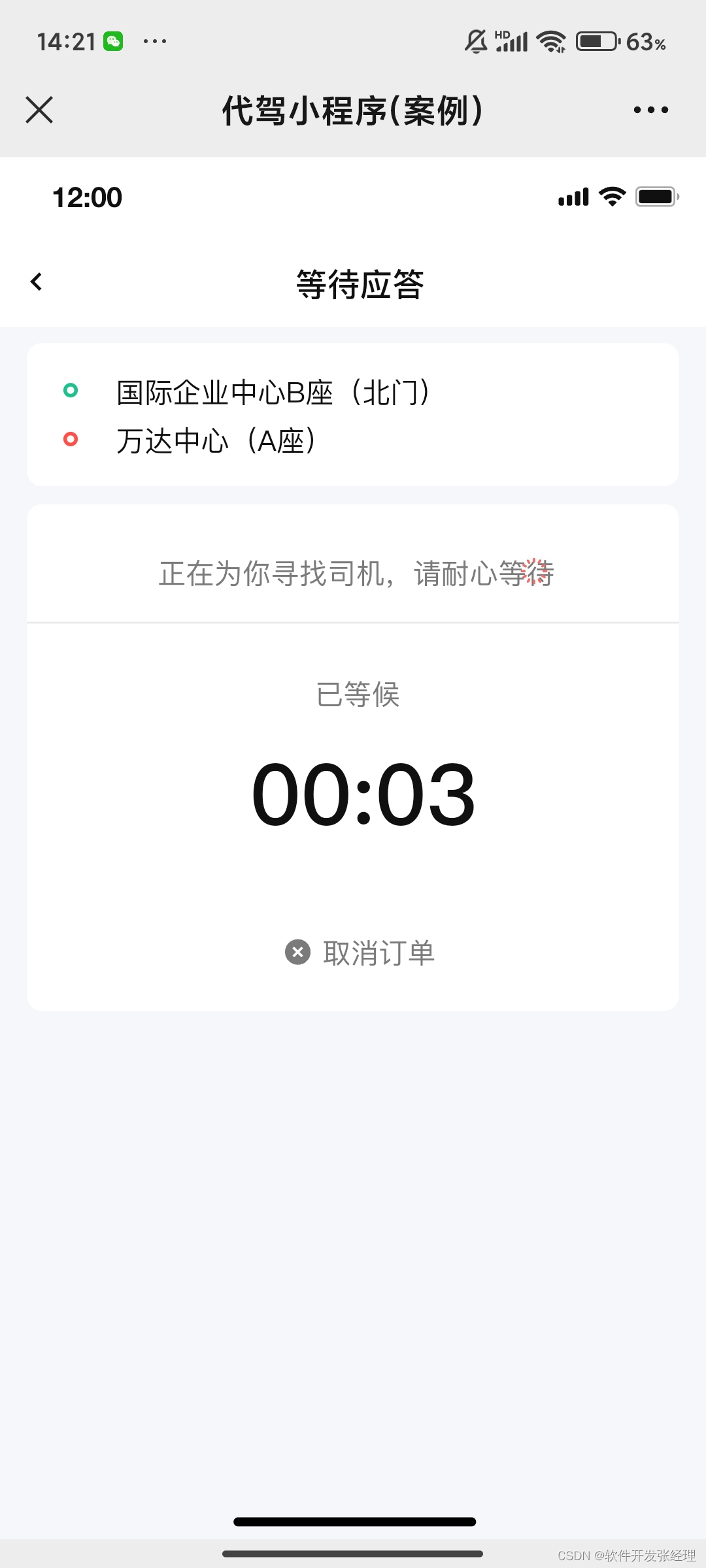Cancel the order via 取消订单
Screen dimensions: 706x1568
[360, 953]
